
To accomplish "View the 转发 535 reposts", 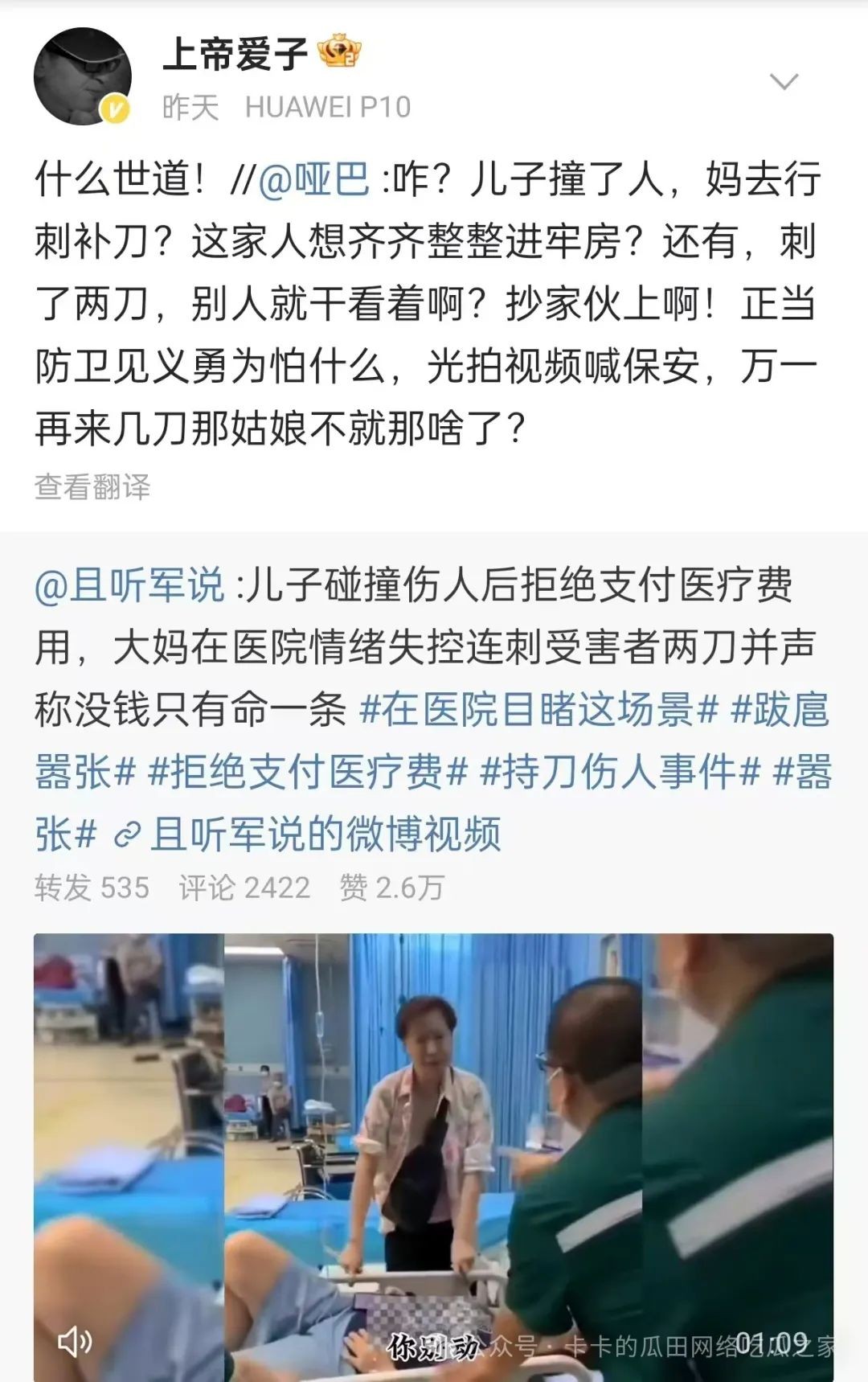I will pos(92,888).
